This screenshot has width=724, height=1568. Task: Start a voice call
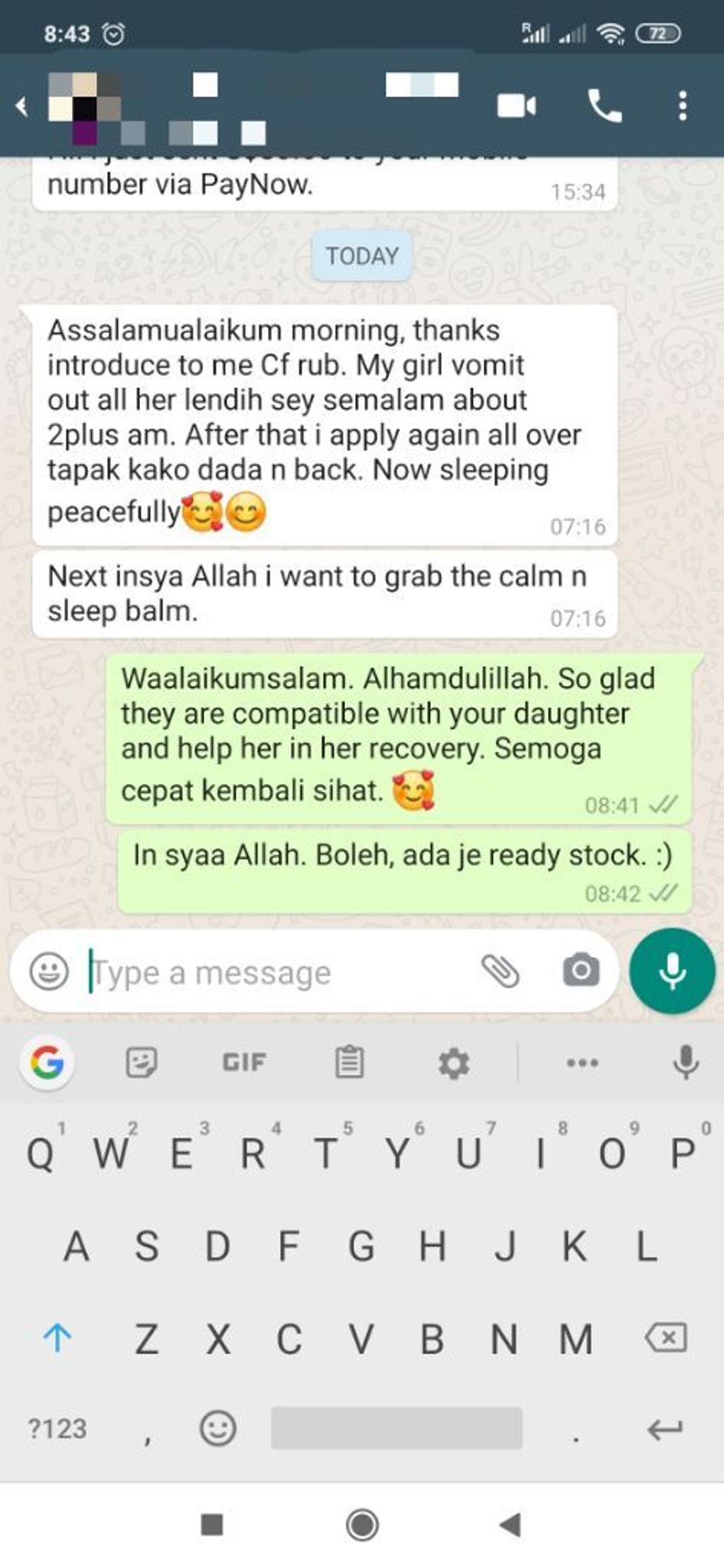(605, 107)
